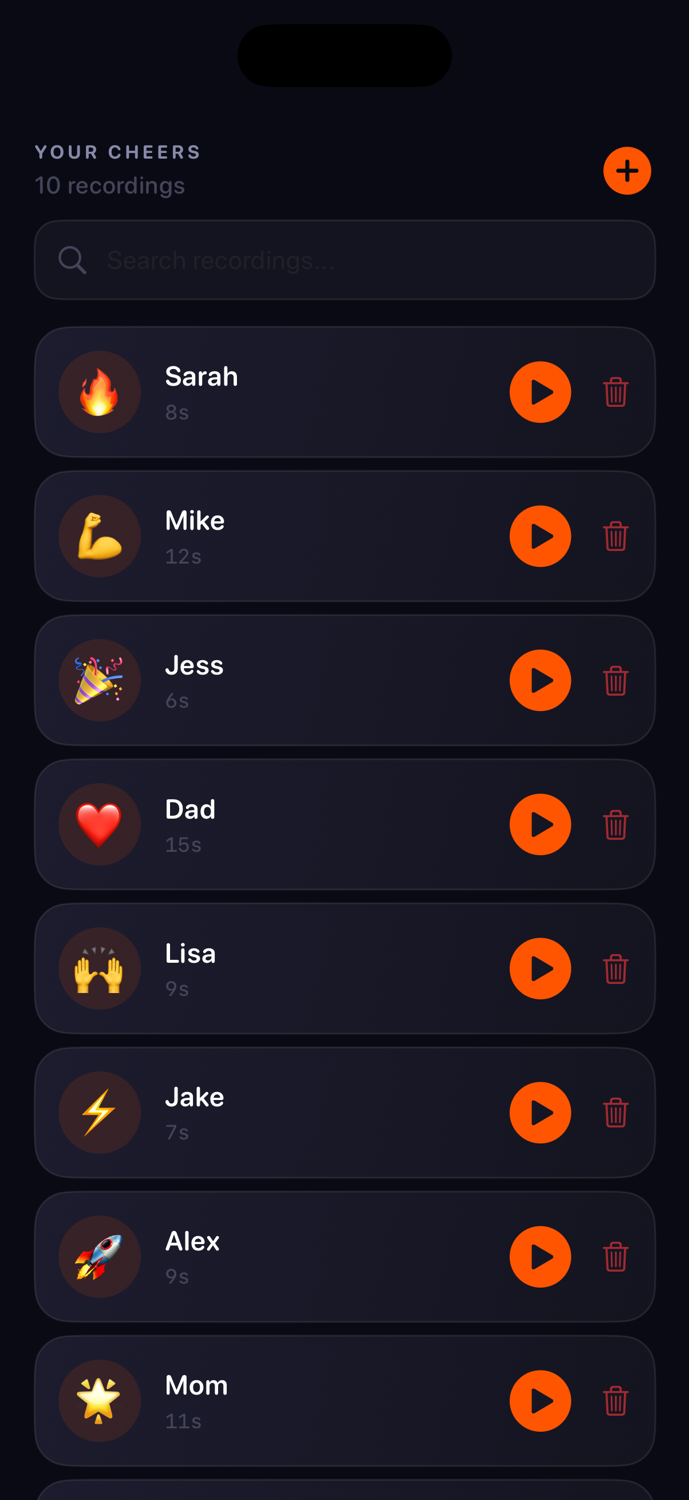The height and width of the screenshot is (1500, 689).
Task: Play Mike's 12s cheer
Action: pyautogui.click(x=540, y=536)
